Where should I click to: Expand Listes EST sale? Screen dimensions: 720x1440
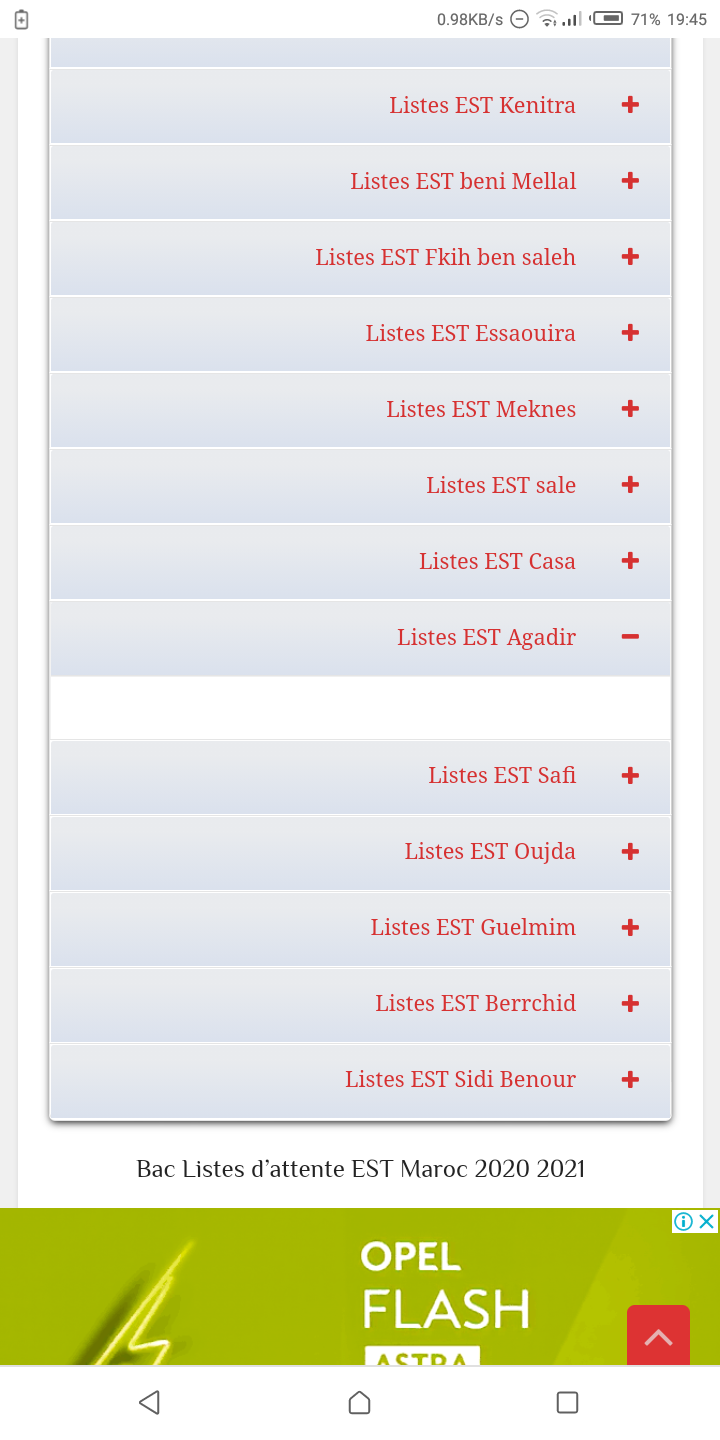coord(501,485)
